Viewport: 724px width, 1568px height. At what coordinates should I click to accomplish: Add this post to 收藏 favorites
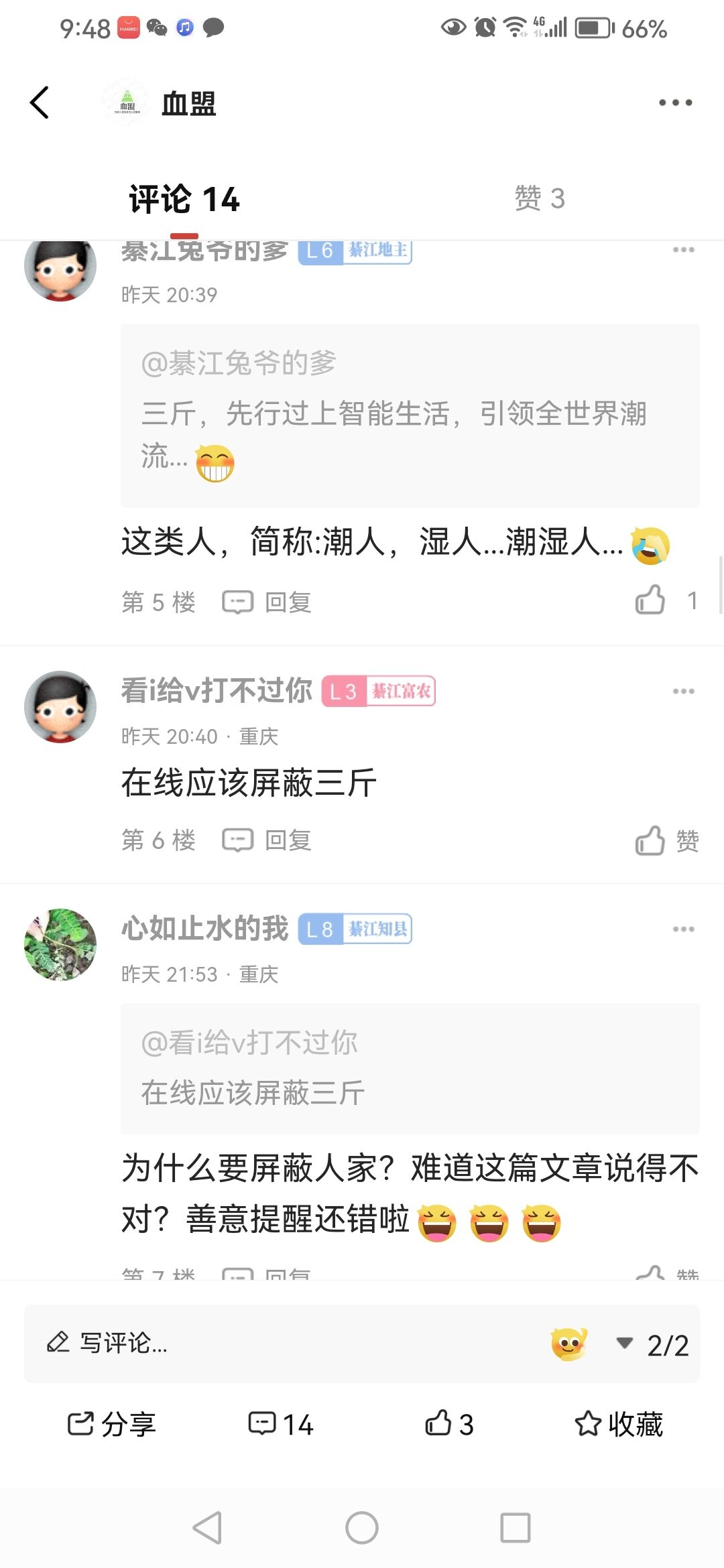click(x=619, y=1424)
